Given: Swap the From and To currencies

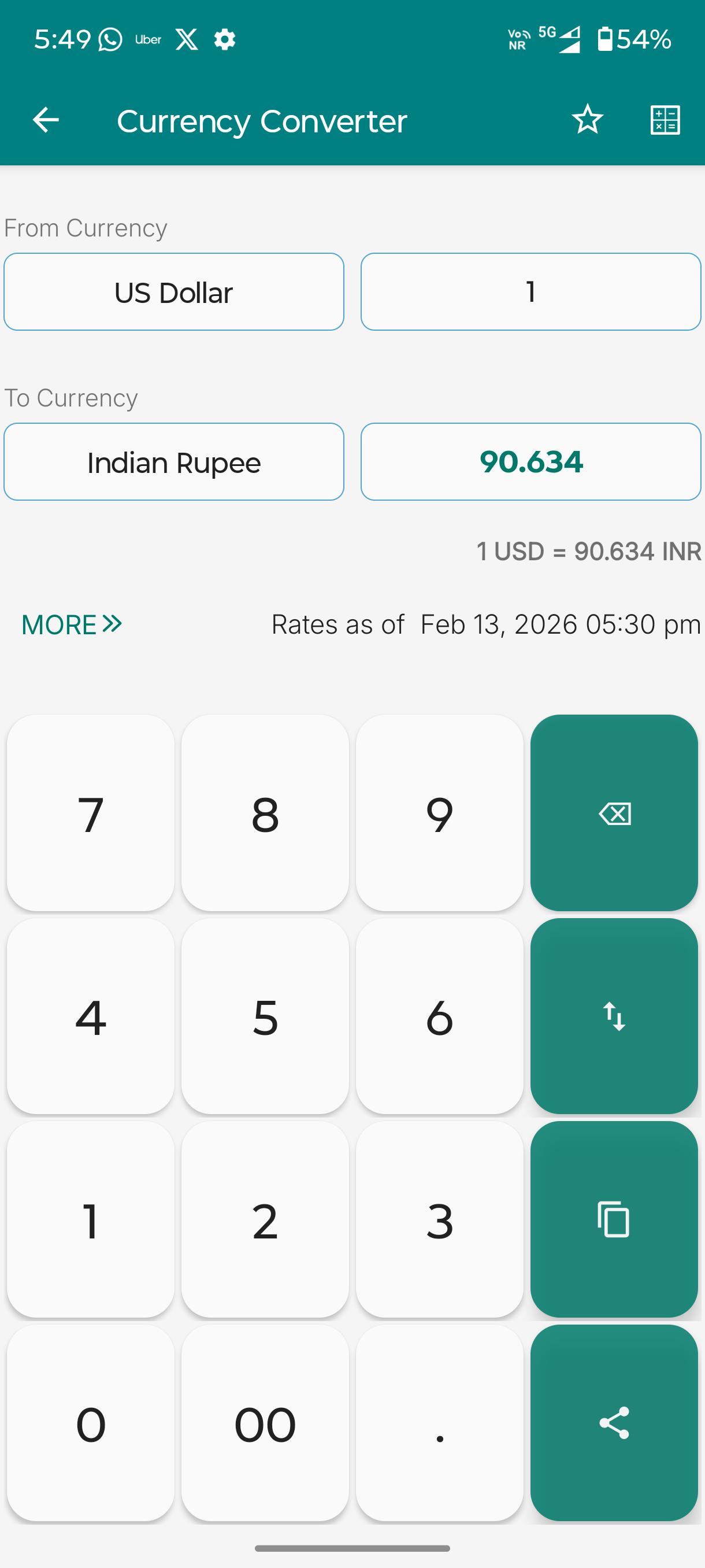Looking at the screenshot, I should (x=614, y=1017).
